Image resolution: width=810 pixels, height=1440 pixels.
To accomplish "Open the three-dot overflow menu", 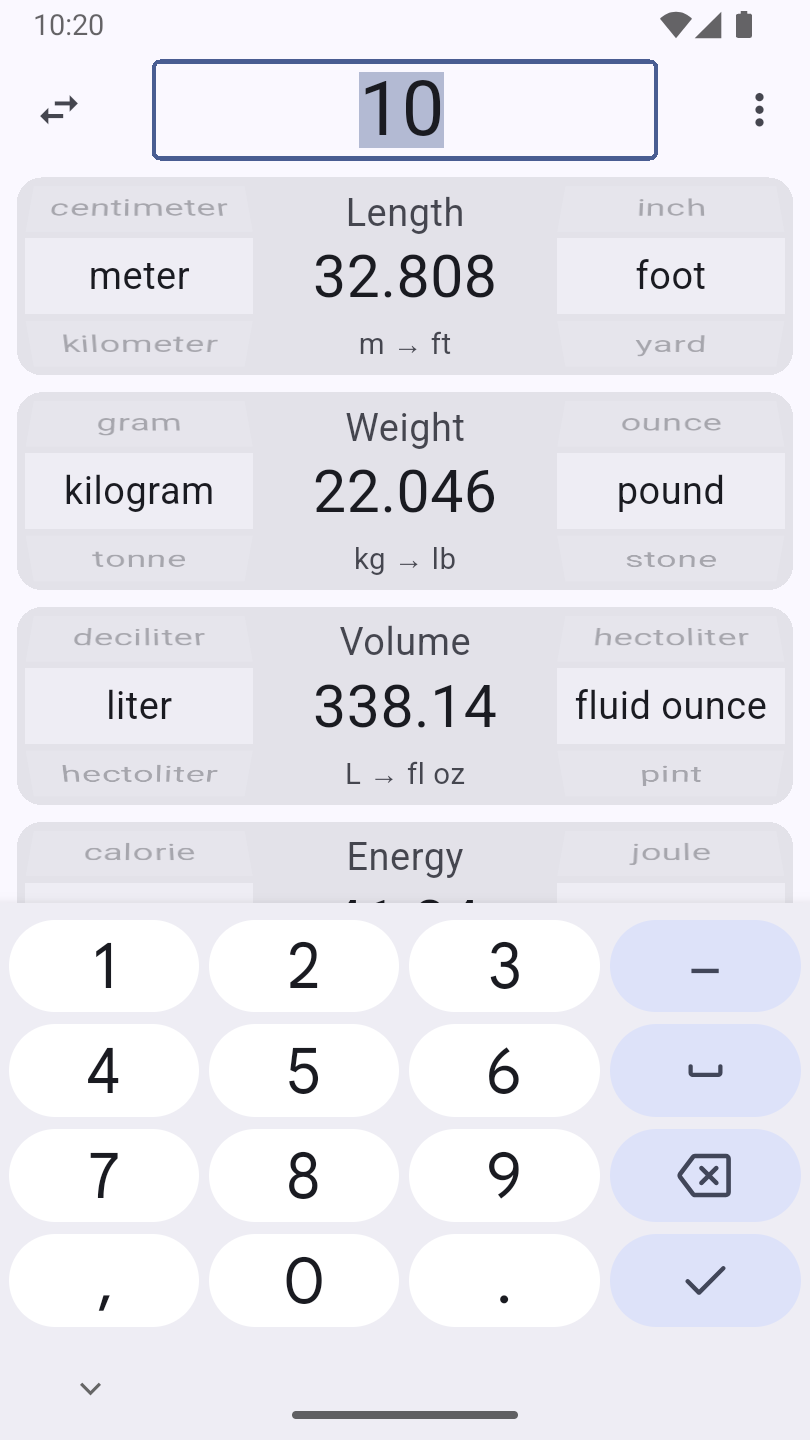I will (759, 110).
